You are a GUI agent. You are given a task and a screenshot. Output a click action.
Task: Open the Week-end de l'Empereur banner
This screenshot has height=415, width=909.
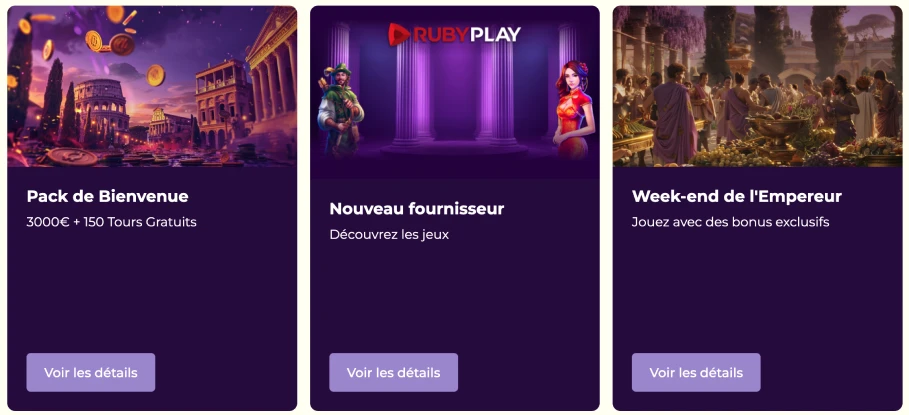pyautogui.click(x=757, y=87)
